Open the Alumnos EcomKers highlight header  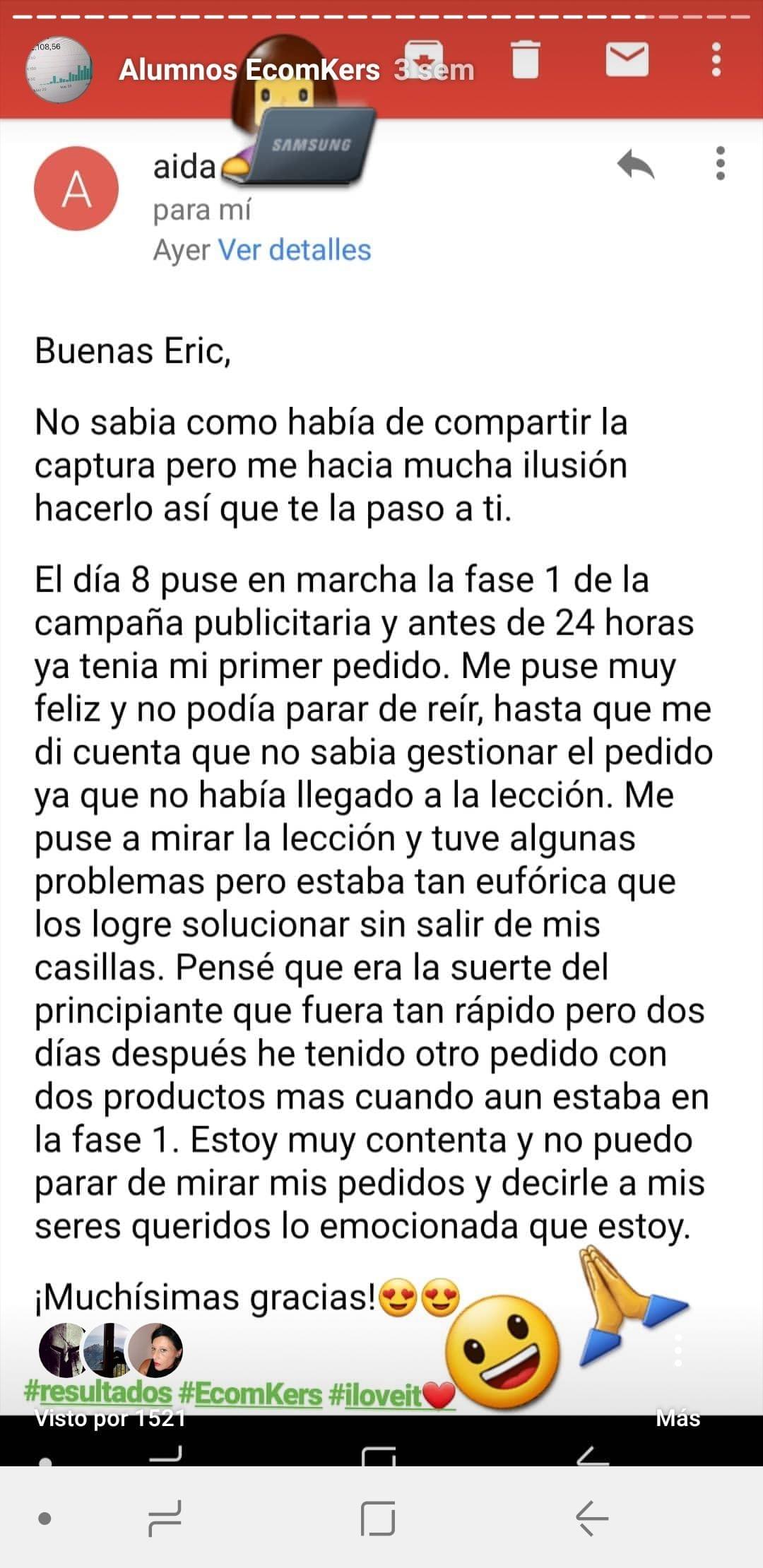[249, 70]
